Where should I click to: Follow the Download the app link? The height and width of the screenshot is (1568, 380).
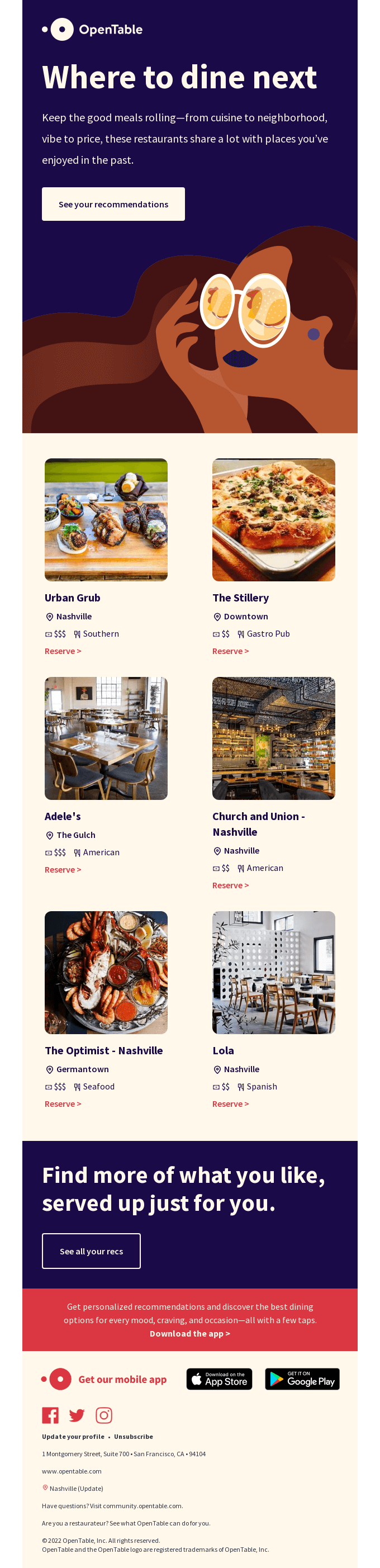click(190, 1334)
